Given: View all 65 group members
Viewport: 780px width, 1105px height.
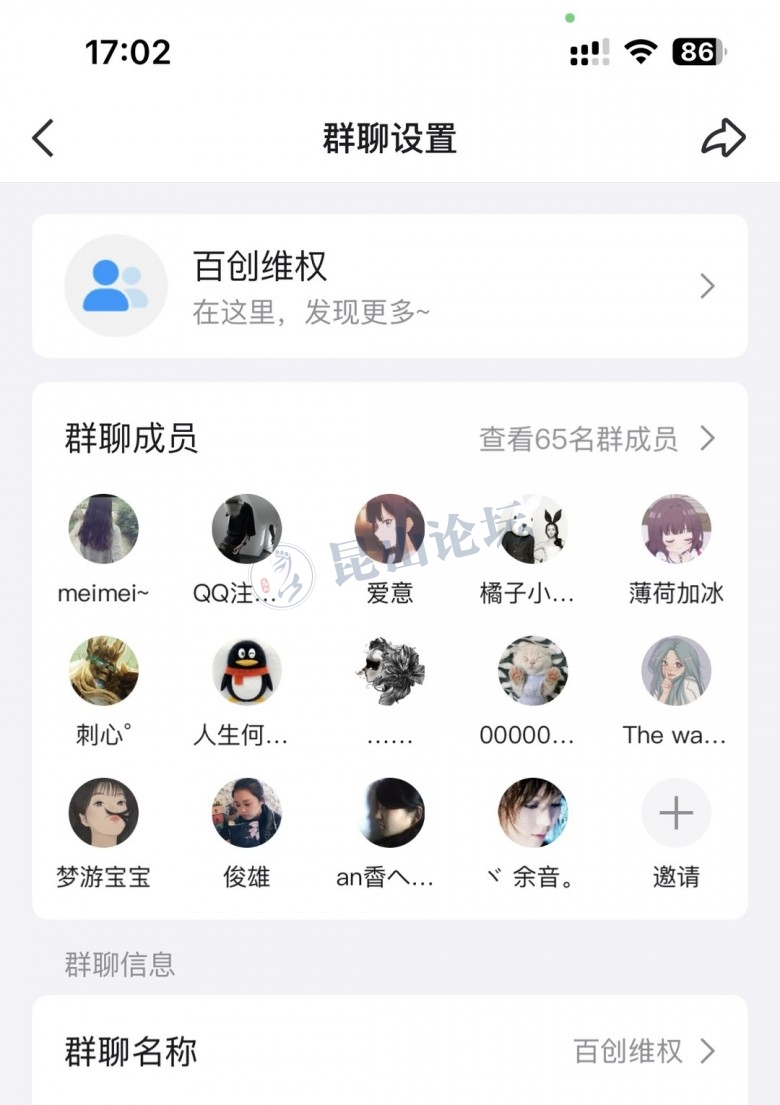Looking at the screenshot, I should pyautogui.click(x=598, y=438).
